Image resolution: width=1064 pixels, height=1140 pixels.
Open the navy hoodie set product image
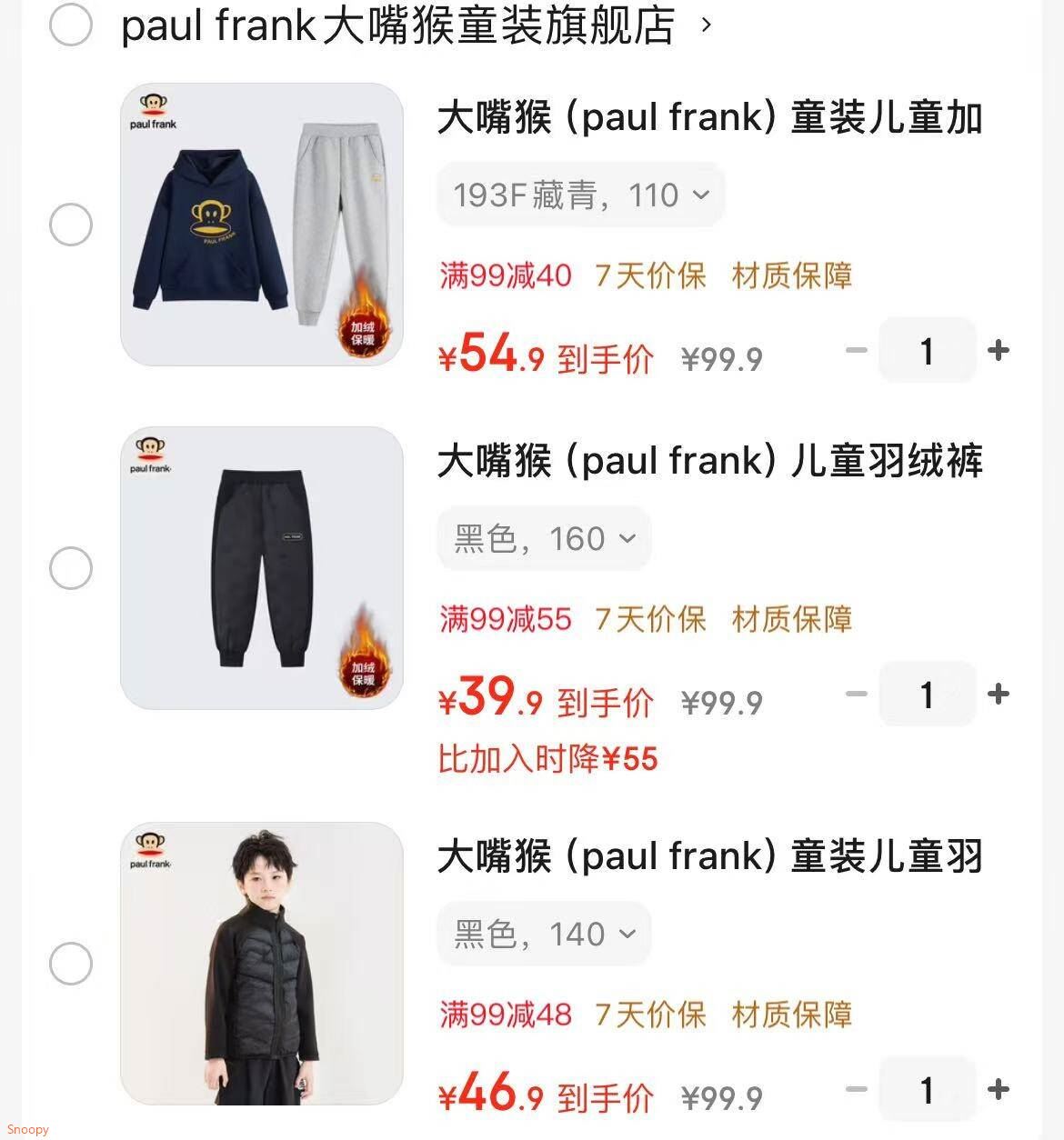[262, 225]
